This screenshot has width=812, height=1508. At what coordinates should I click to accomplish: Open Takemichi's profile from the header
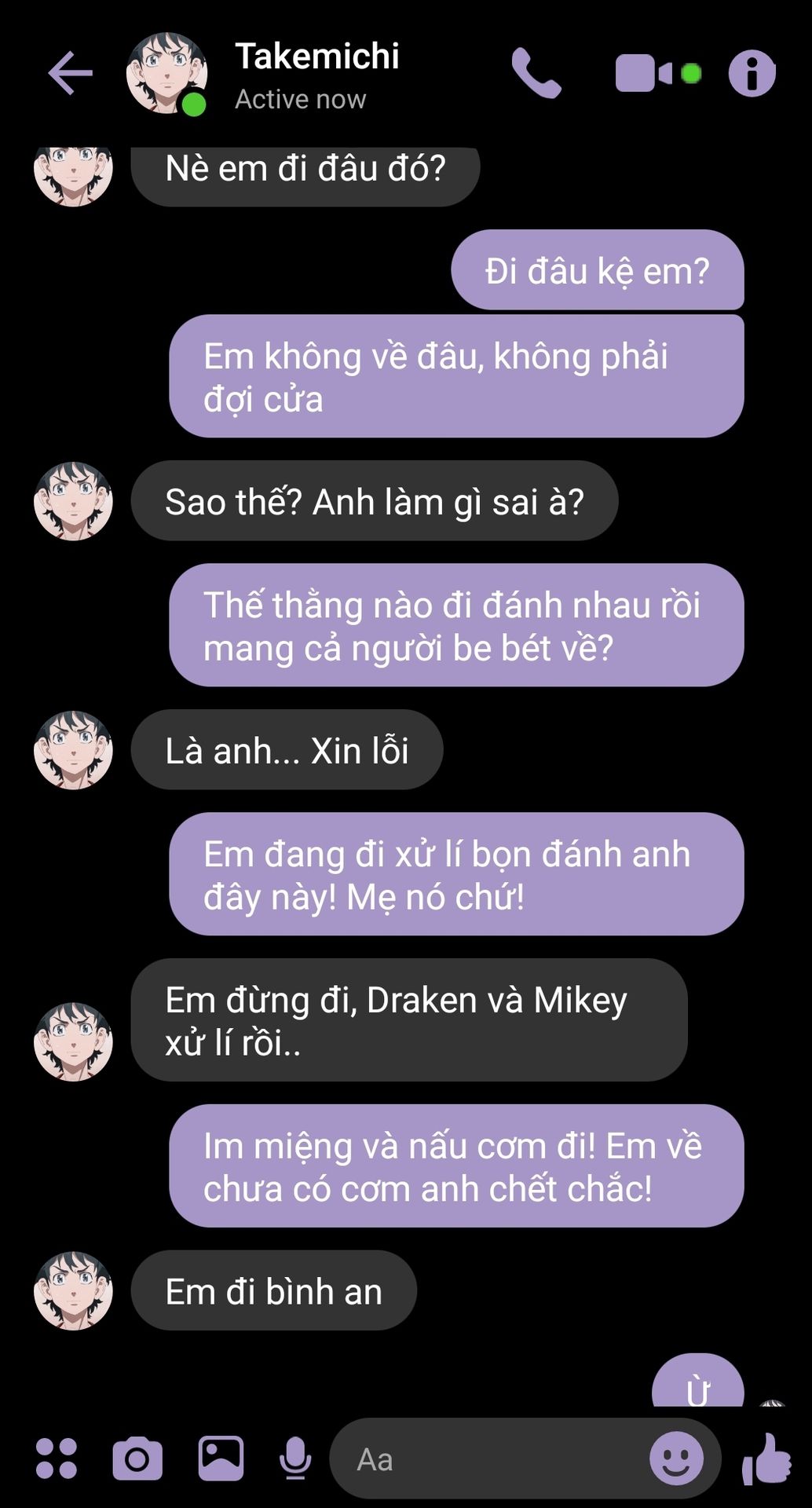tap(316, 75)
